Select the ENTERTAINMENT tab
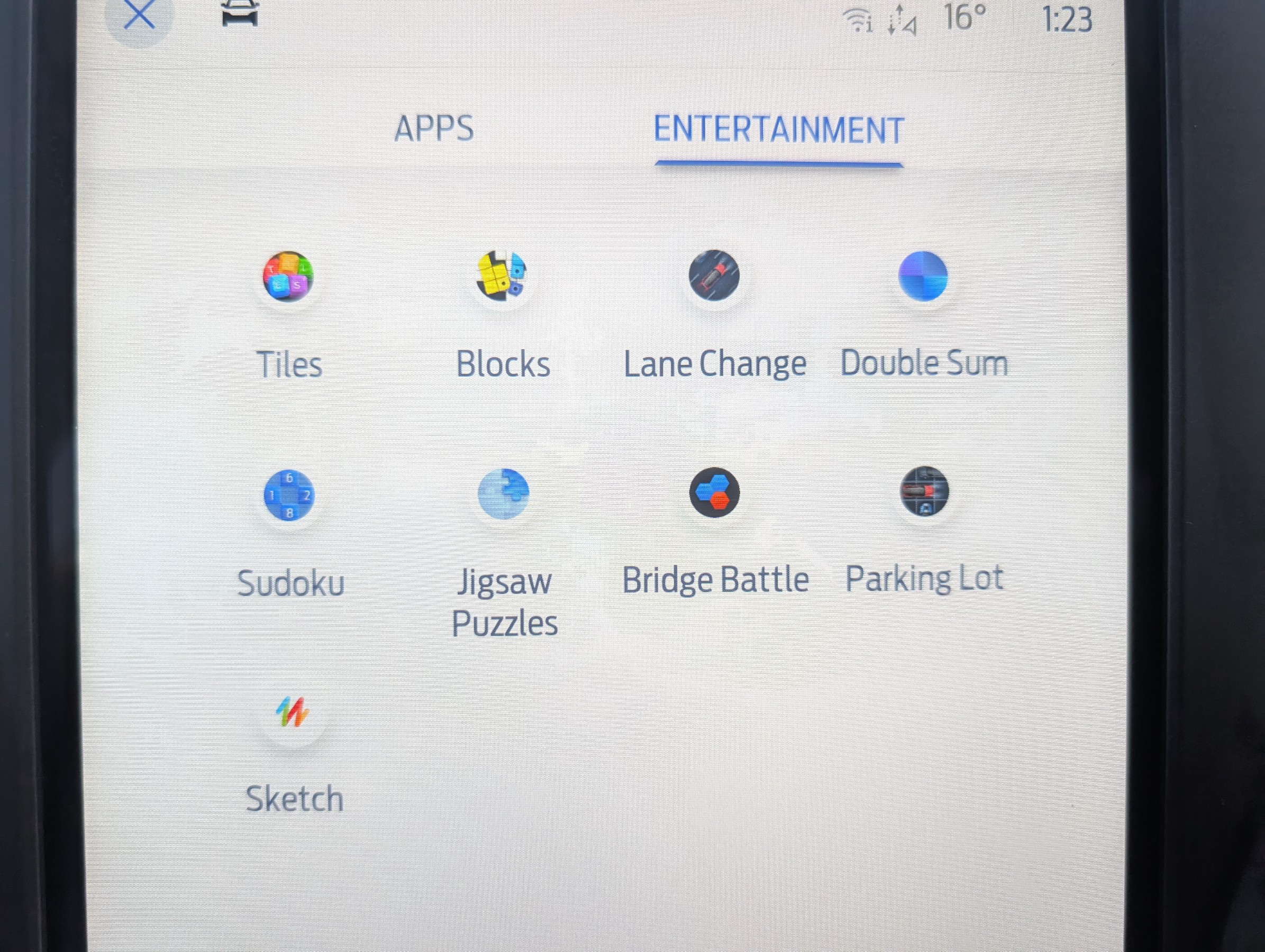1265x952 pixels. [x=778, y=130]
